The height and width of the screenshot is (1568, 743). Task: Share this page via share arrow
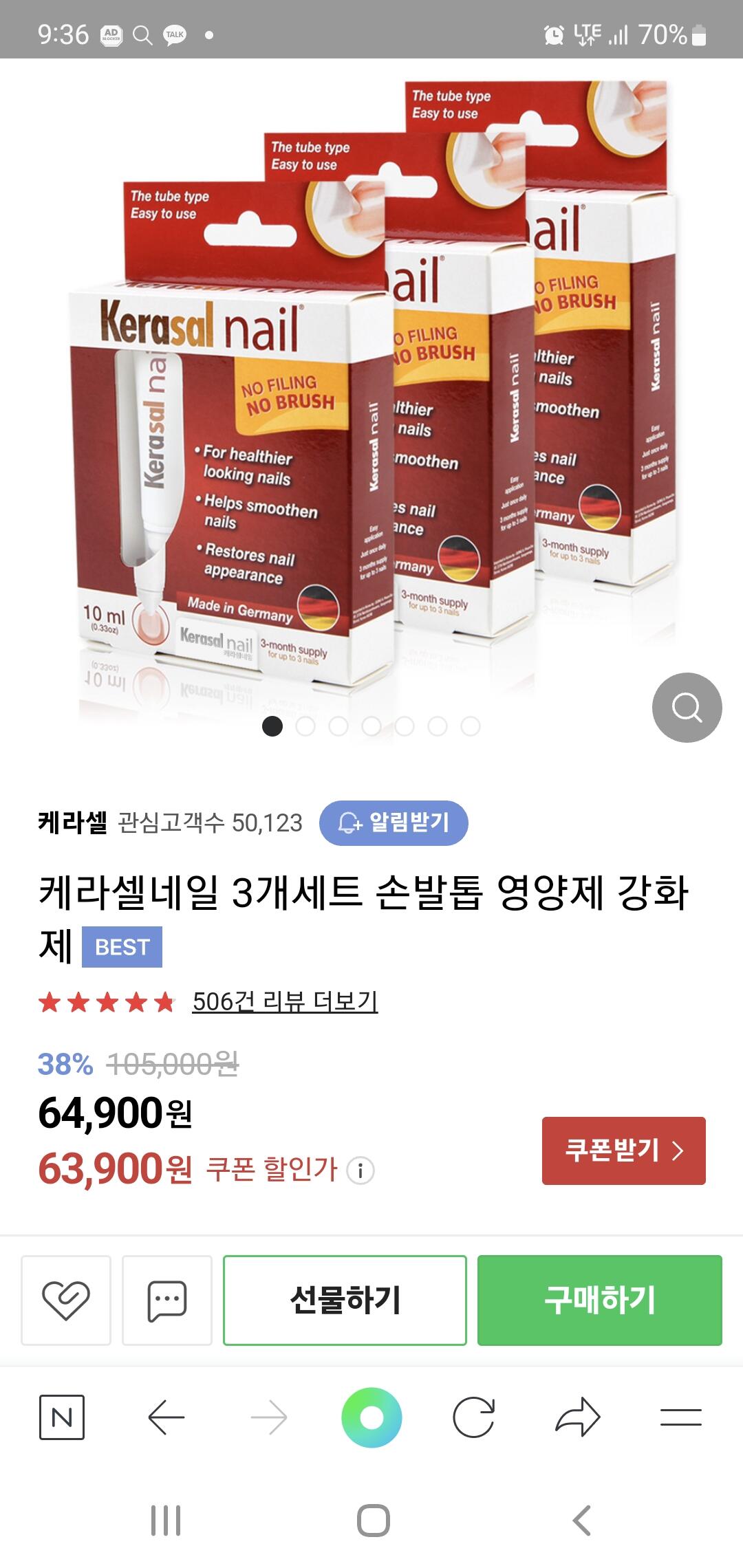(x=578, y=1417)
